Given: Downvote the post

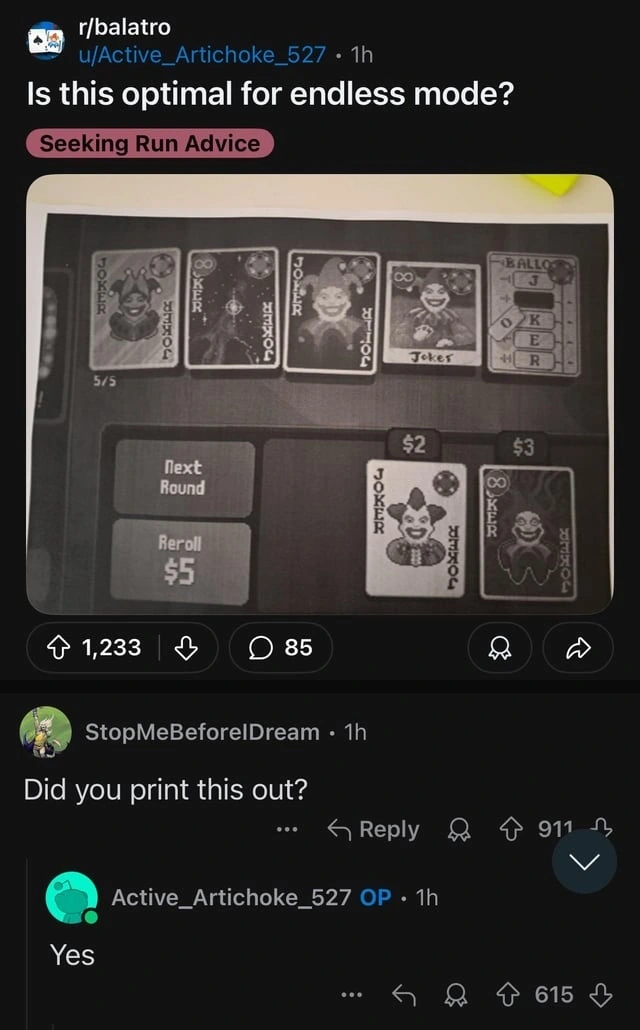Looking at the screenshot, I should pyautogui.click(x=186, y=648).
